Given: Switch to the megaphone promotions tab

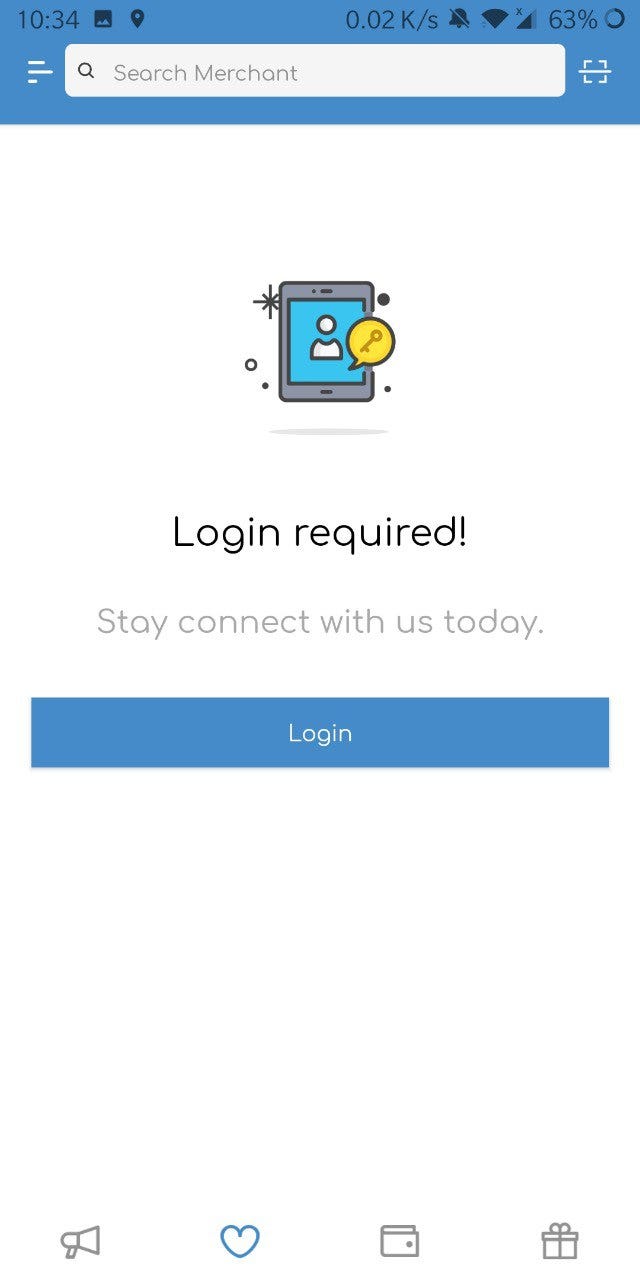Looking at the screenshot, I should click(80, 1241).
